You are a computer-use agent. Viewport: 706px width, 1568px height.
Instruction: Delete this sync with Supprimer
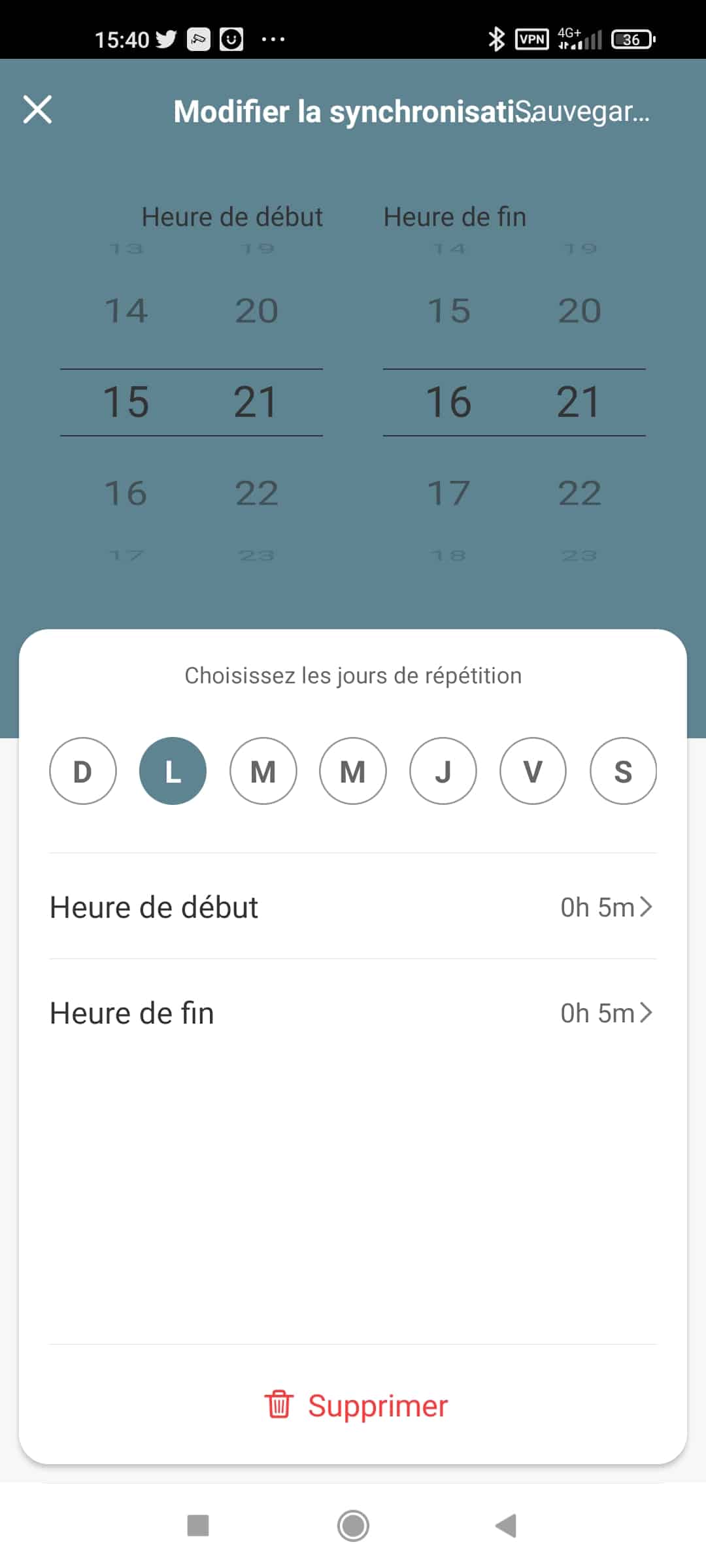point(356,1405)
